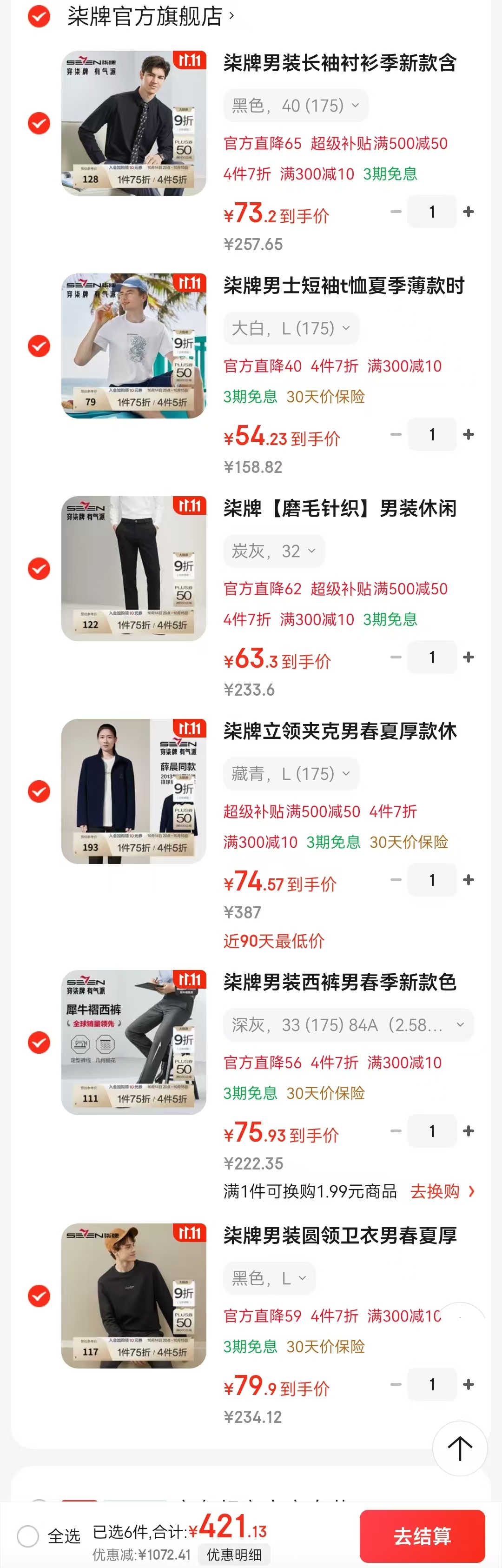Uncheck the 柒牌男装西裤 item
This screenshot has height=1568, width=502.
pos(39,1042)
